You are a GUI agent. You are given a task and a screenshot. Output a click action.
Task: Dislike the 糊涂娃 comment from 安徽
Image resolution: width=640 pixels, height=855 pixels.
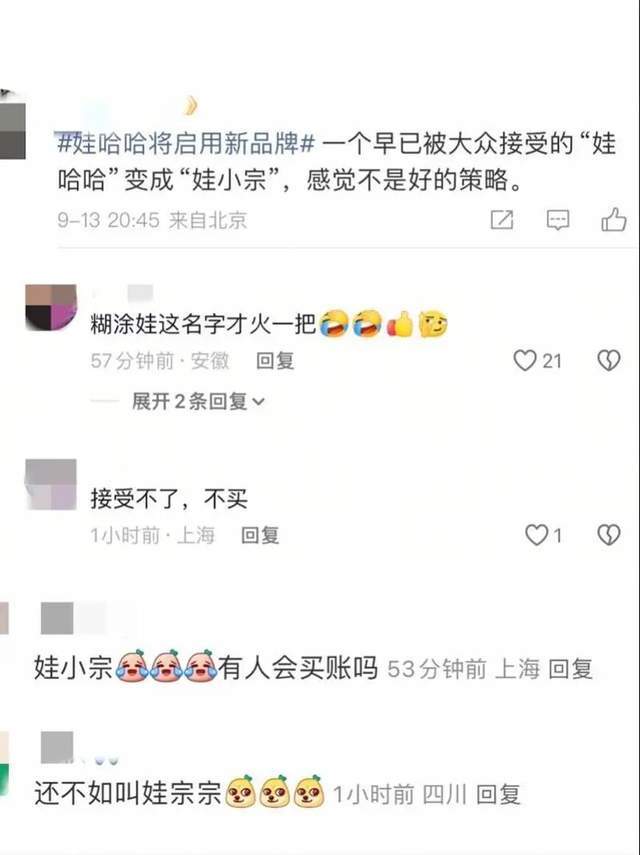(x=608, y=361)
